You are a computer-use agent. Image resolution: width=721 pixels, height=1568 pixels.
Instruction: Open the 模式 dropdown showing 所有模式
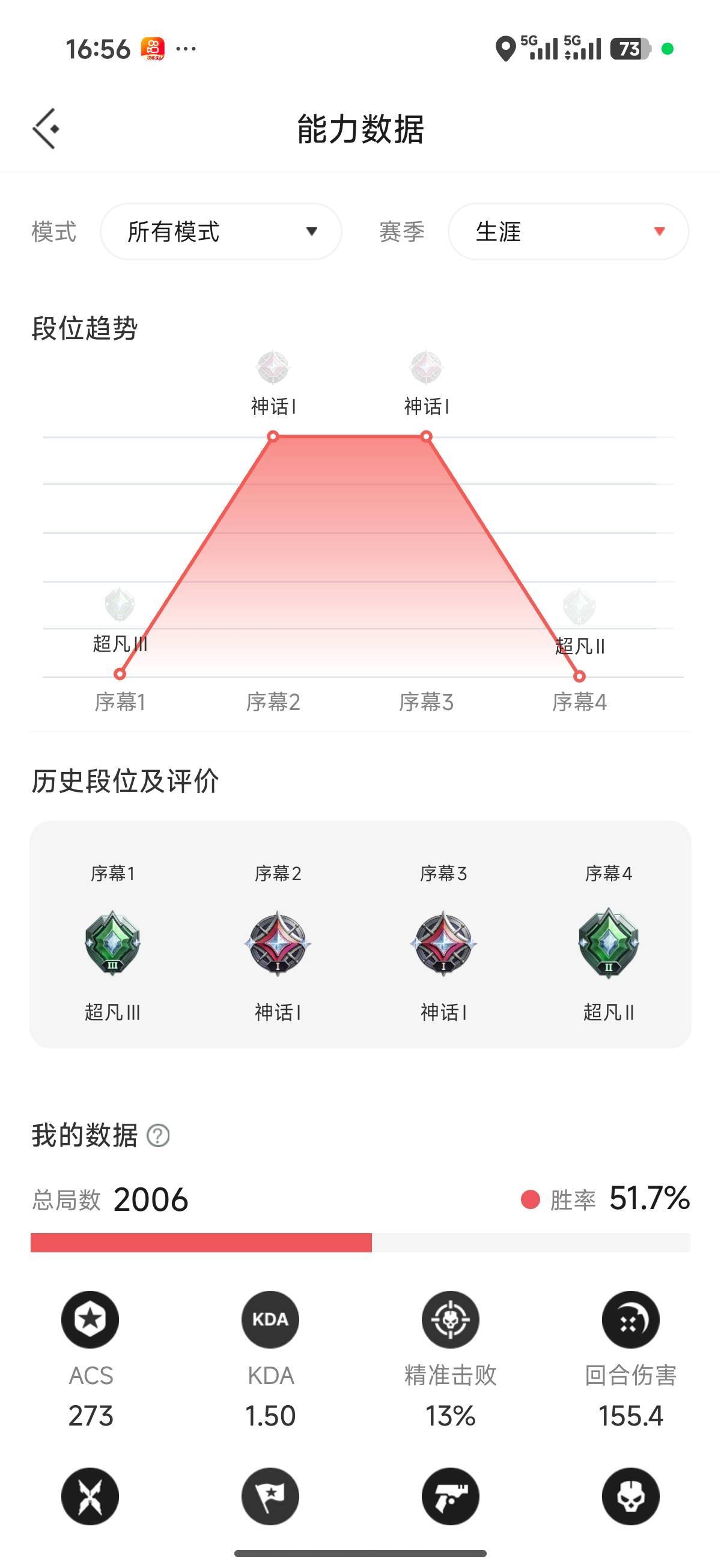pos(221,231)
